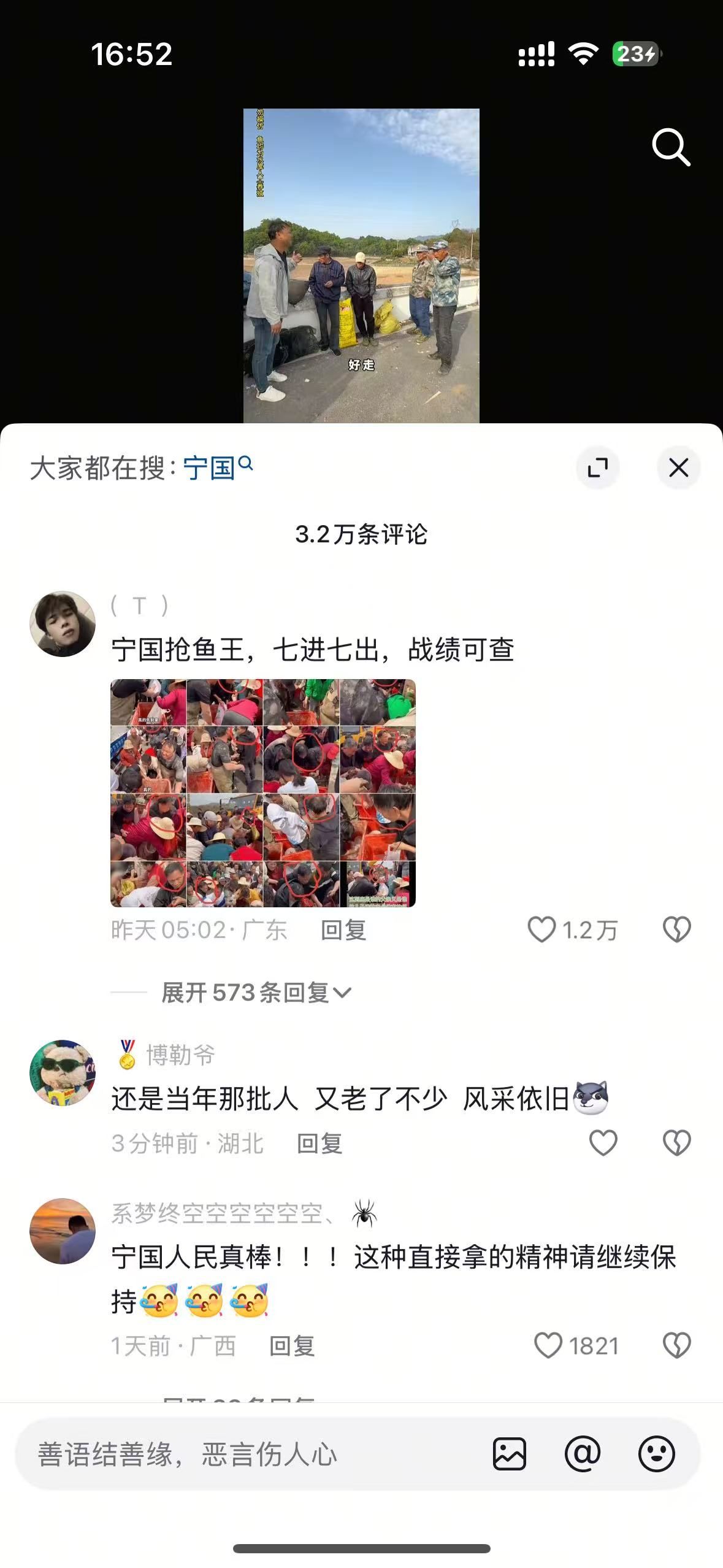723x1568 pixels.
Task: Like 博勒爷's comment
Action: (x=603, y=1143)
